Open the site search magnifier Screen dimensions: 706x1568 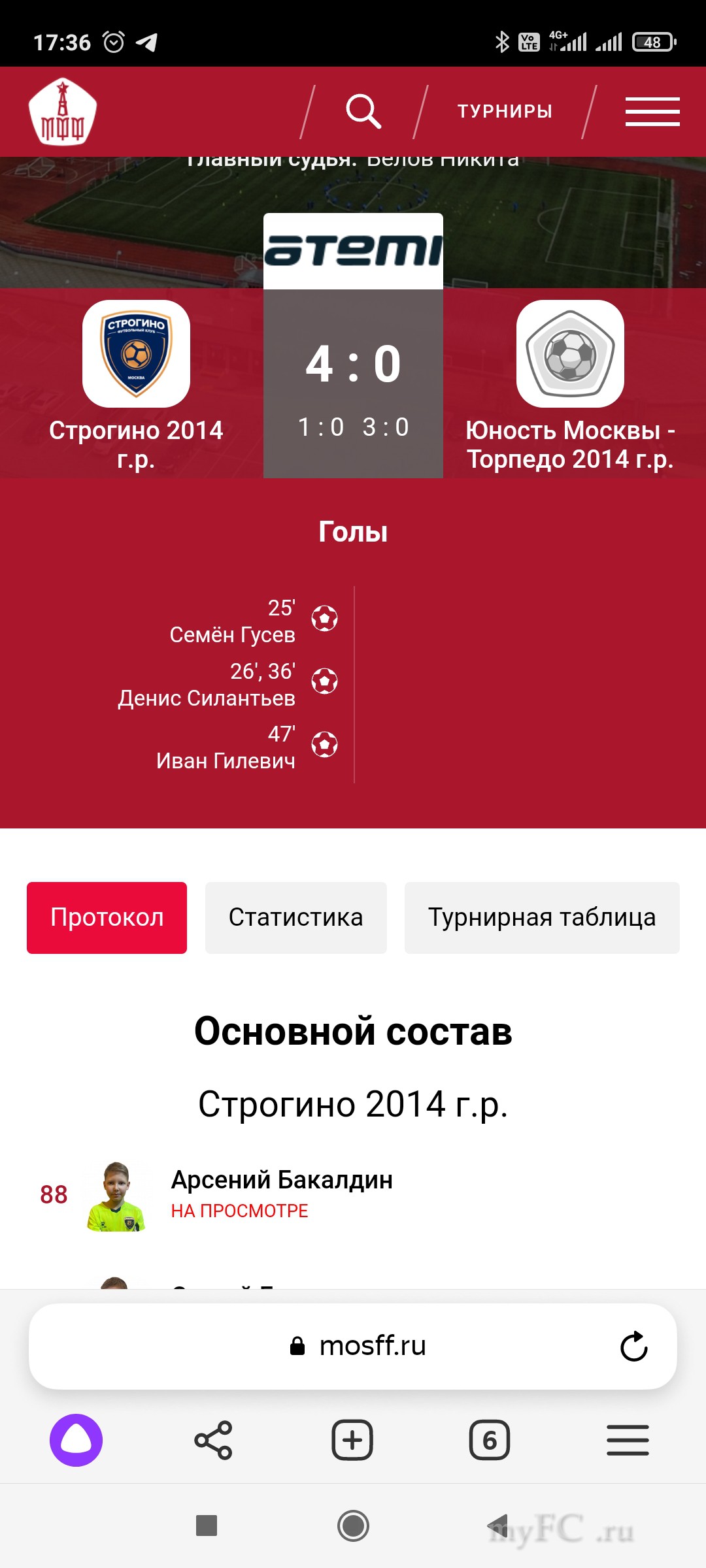[363, 111]
